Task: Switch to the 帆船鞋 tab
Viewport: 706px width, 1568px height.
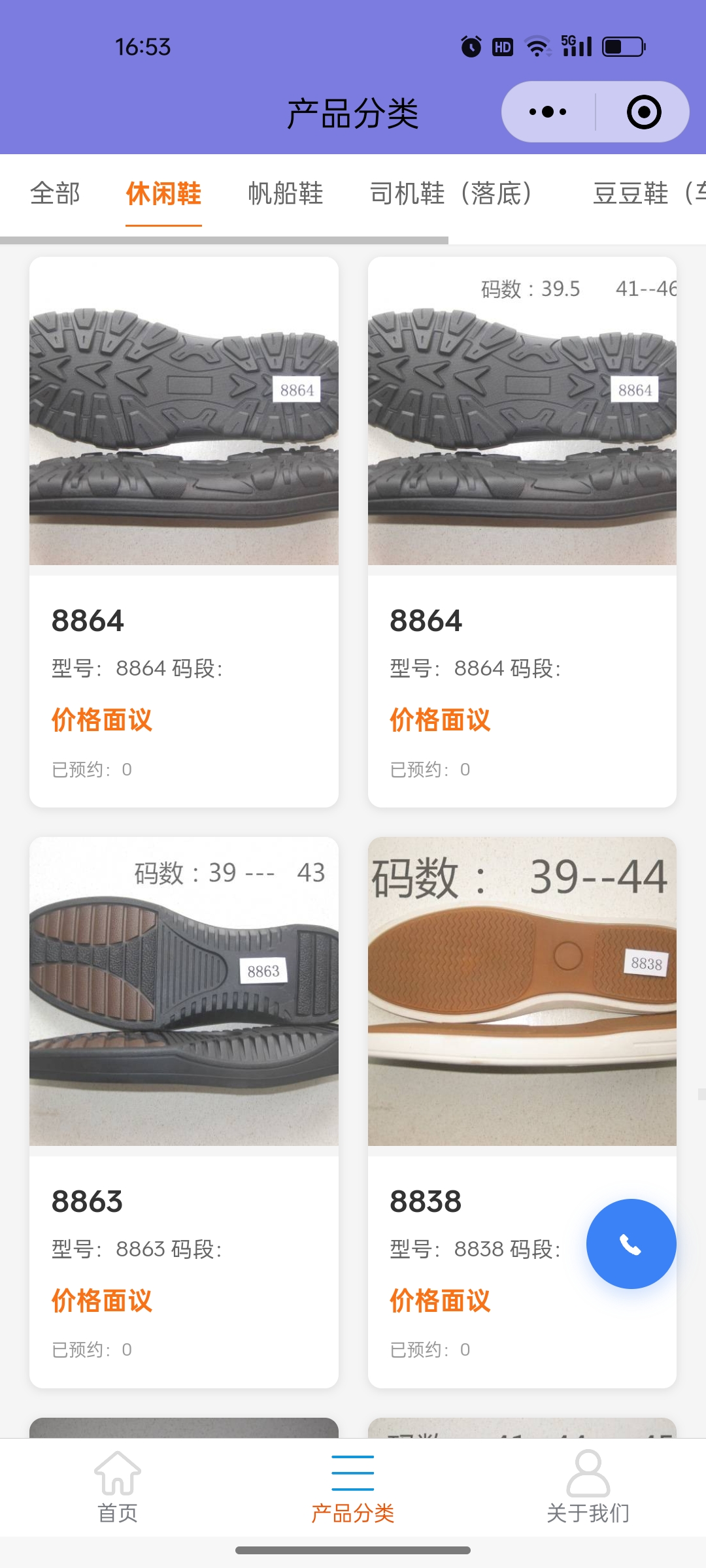Action: tap(286, 194)
